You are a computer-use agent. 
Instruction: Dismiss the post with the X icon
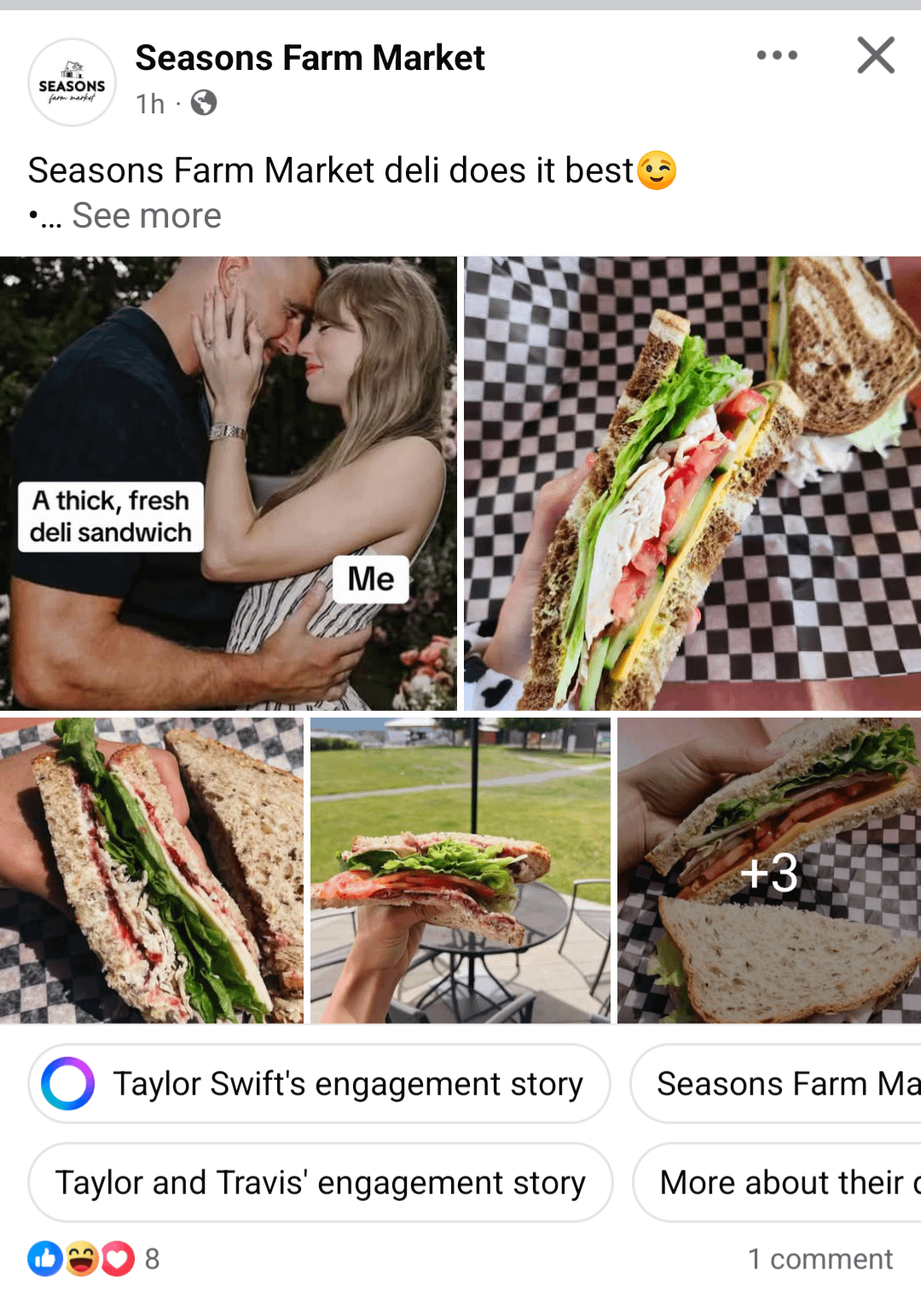(875, 55)
